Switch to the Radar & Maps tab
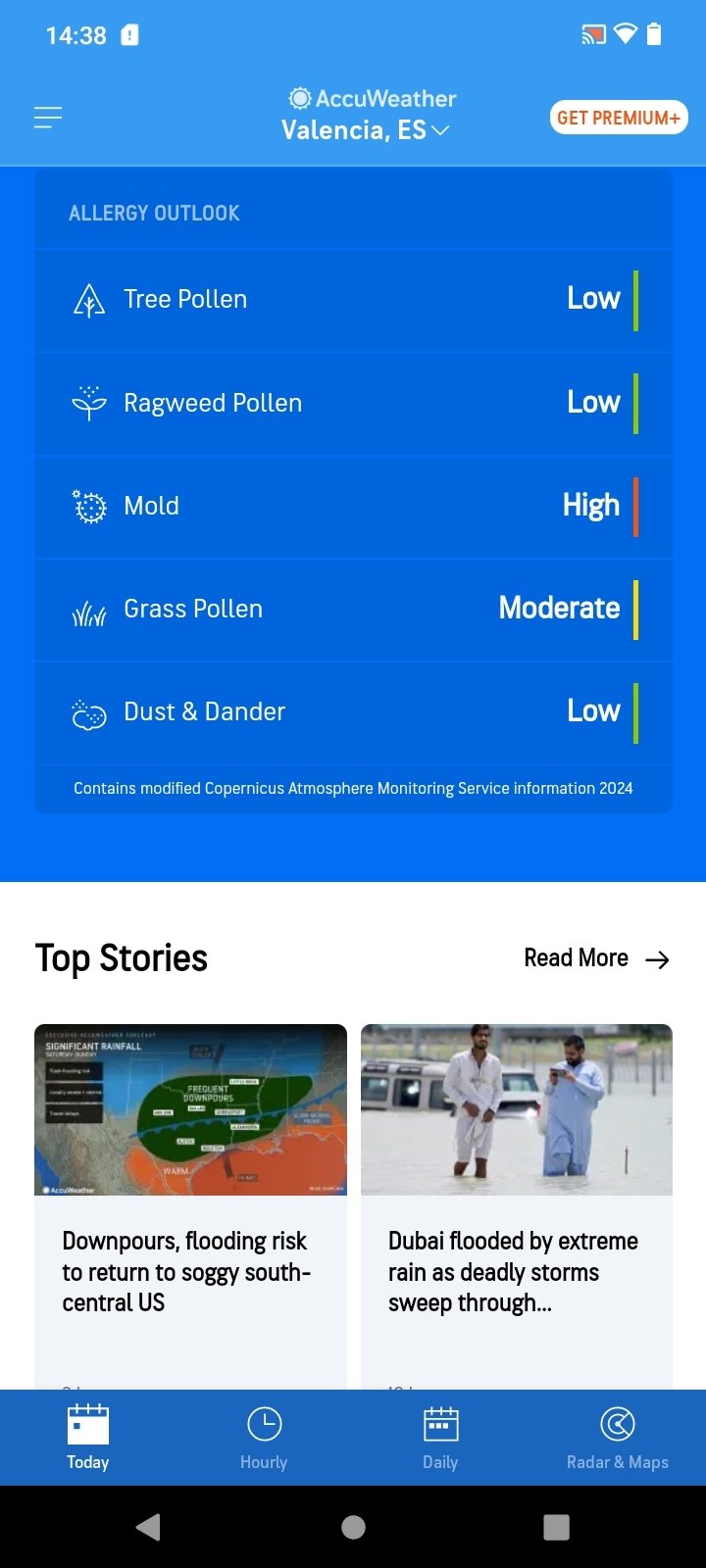The height and width of the screenshot is (1568, 706). click(618, 1438)
